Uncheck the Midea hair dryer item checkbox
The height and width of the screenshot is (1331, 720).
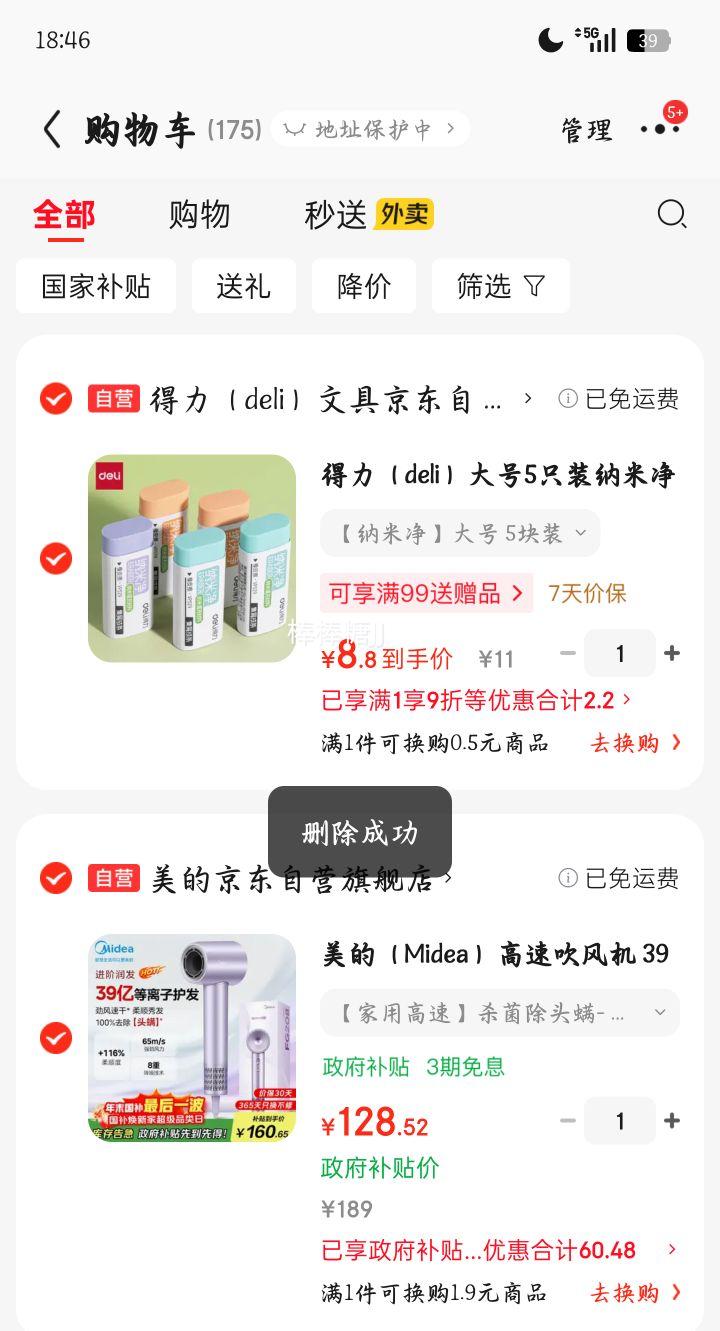(x=56, y=1040)
